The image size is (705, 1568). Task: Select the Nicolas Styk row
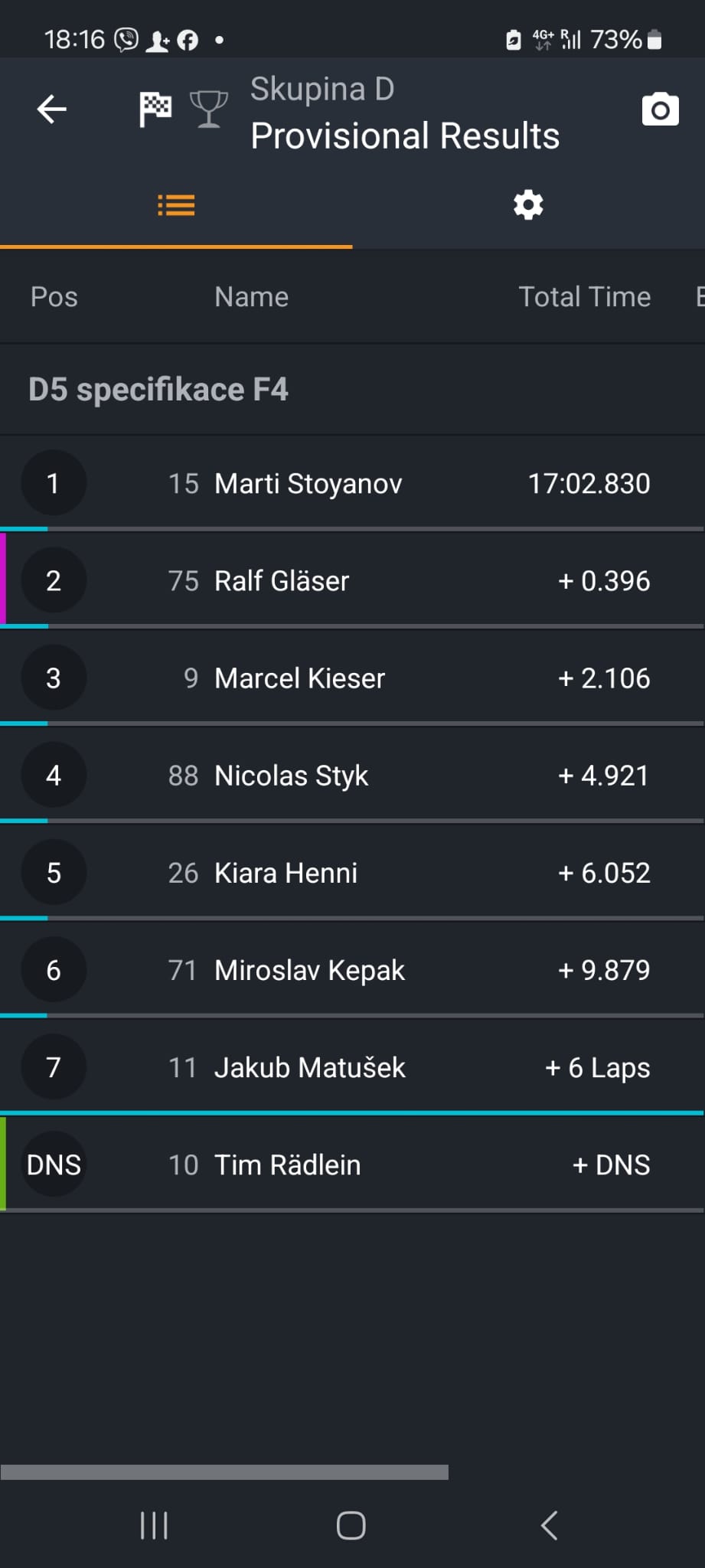tap(352, 775)
